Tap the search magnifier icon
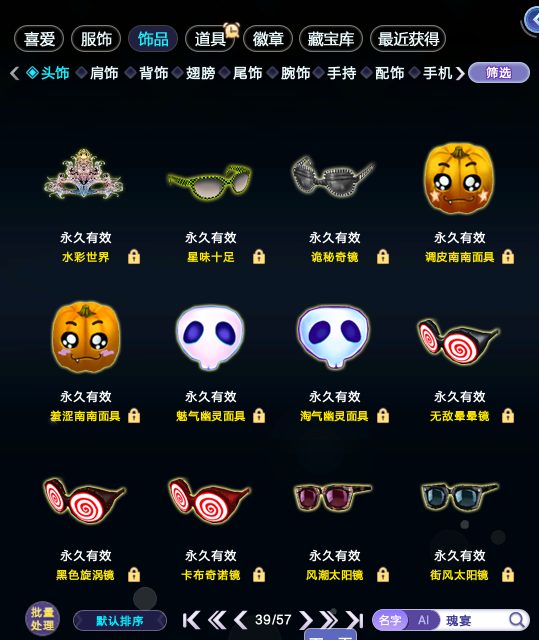Screen dimensions: 539x640 click(x=517, y=620)
